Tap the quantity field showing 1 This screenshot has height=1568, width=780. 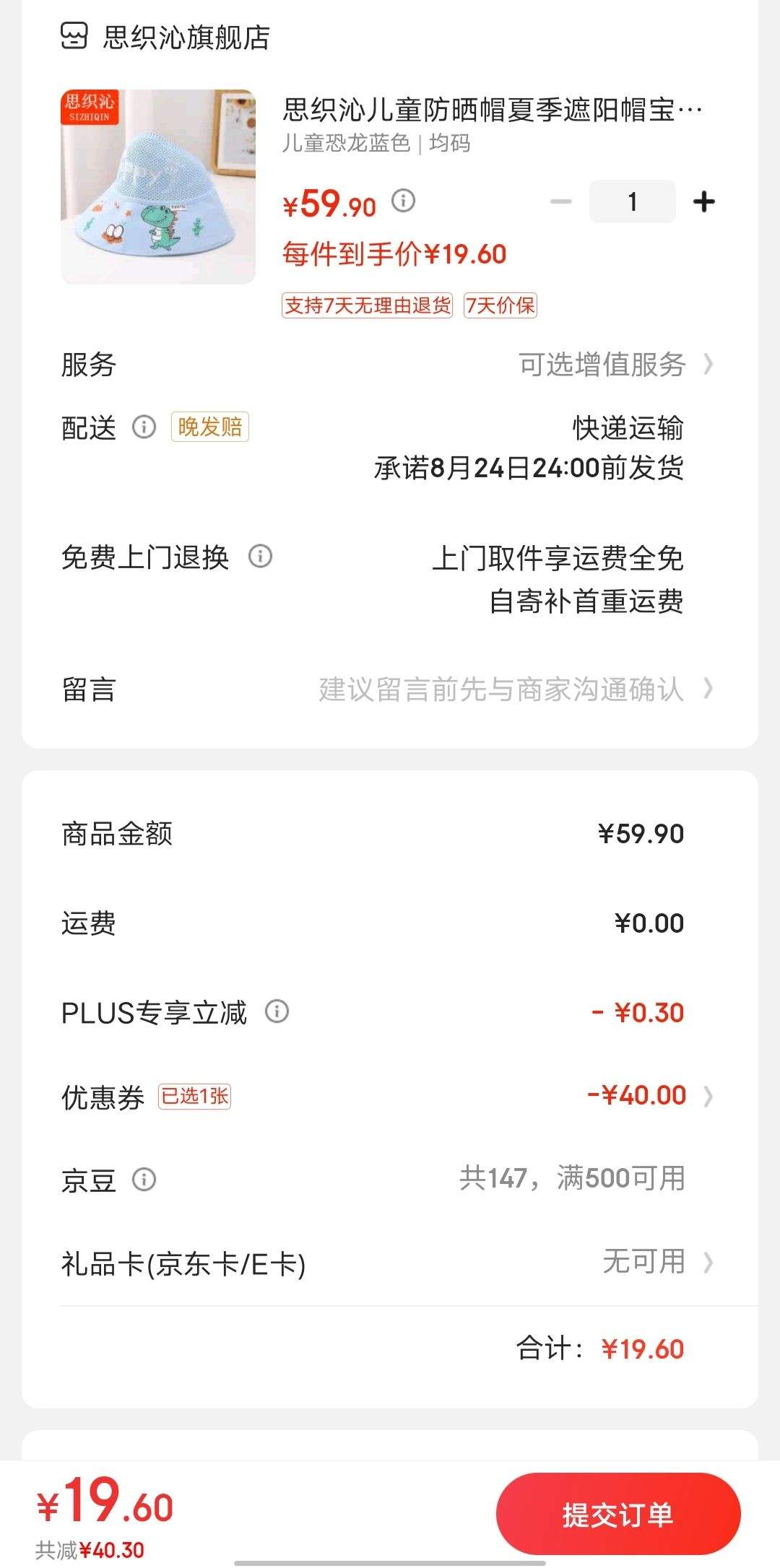pyautogui.click(x=632, y=202)
